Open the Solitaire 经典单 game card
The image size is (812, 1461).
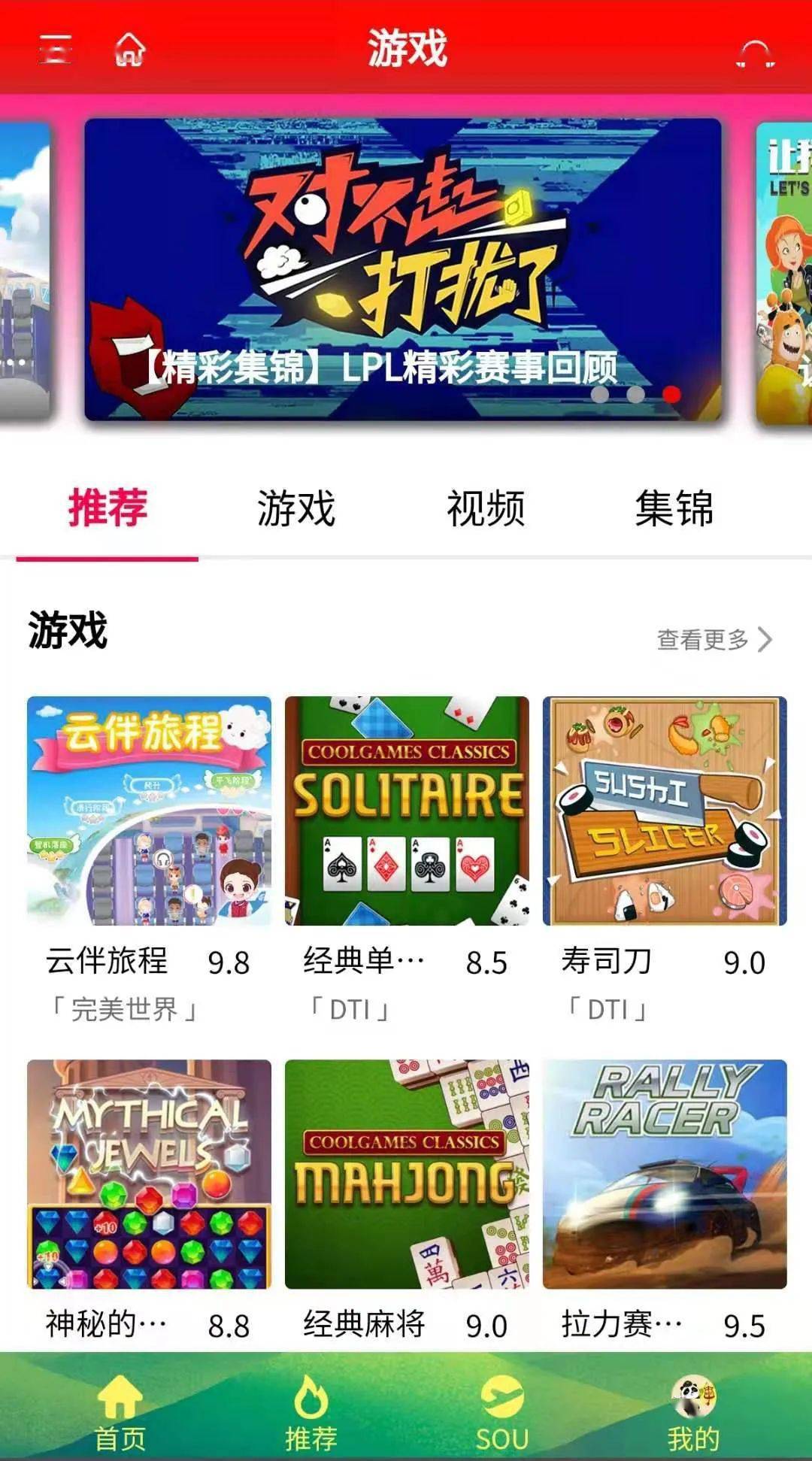pos(407,811)
